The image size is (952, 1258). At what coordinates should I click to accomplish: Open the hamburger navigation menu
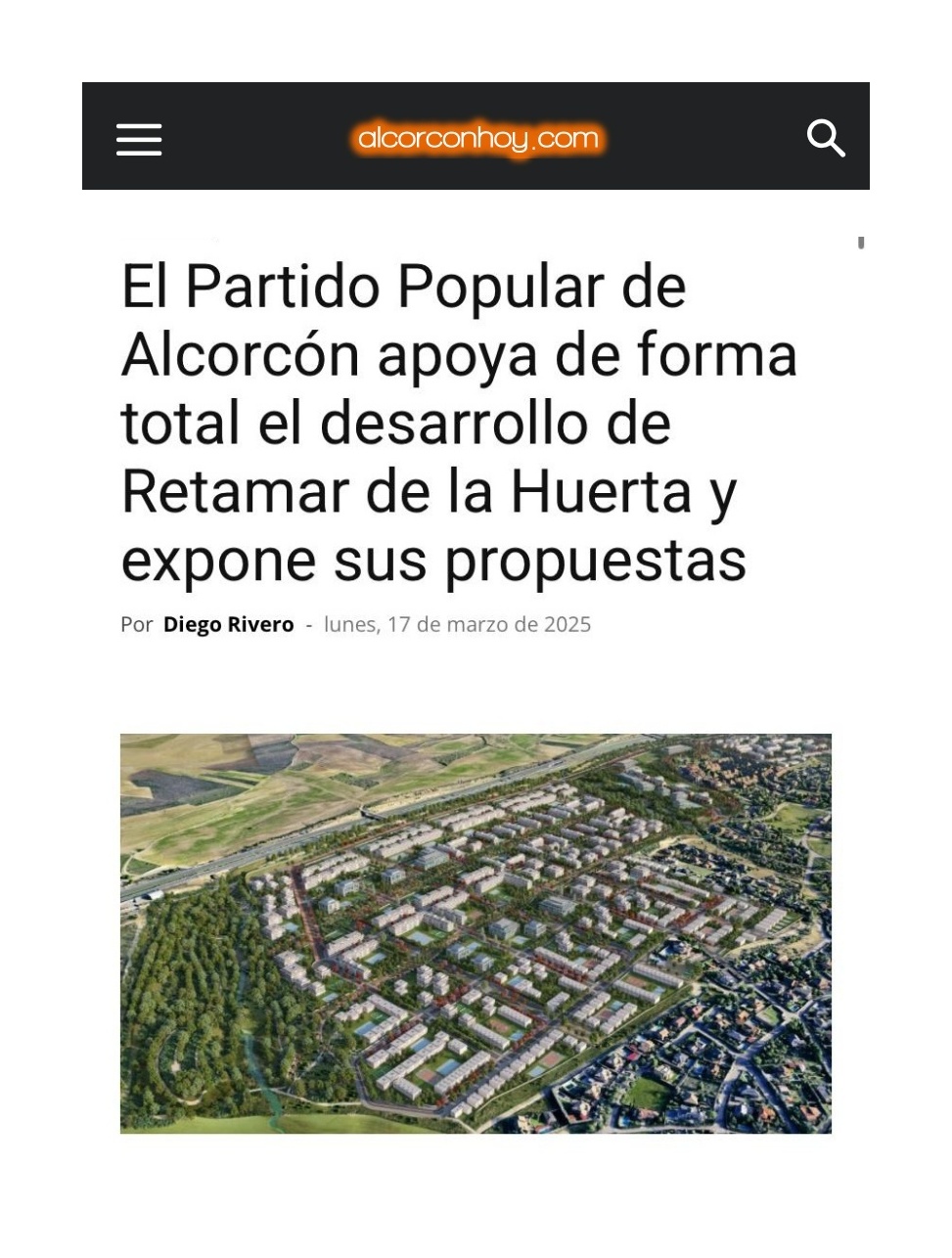(139, 139)
